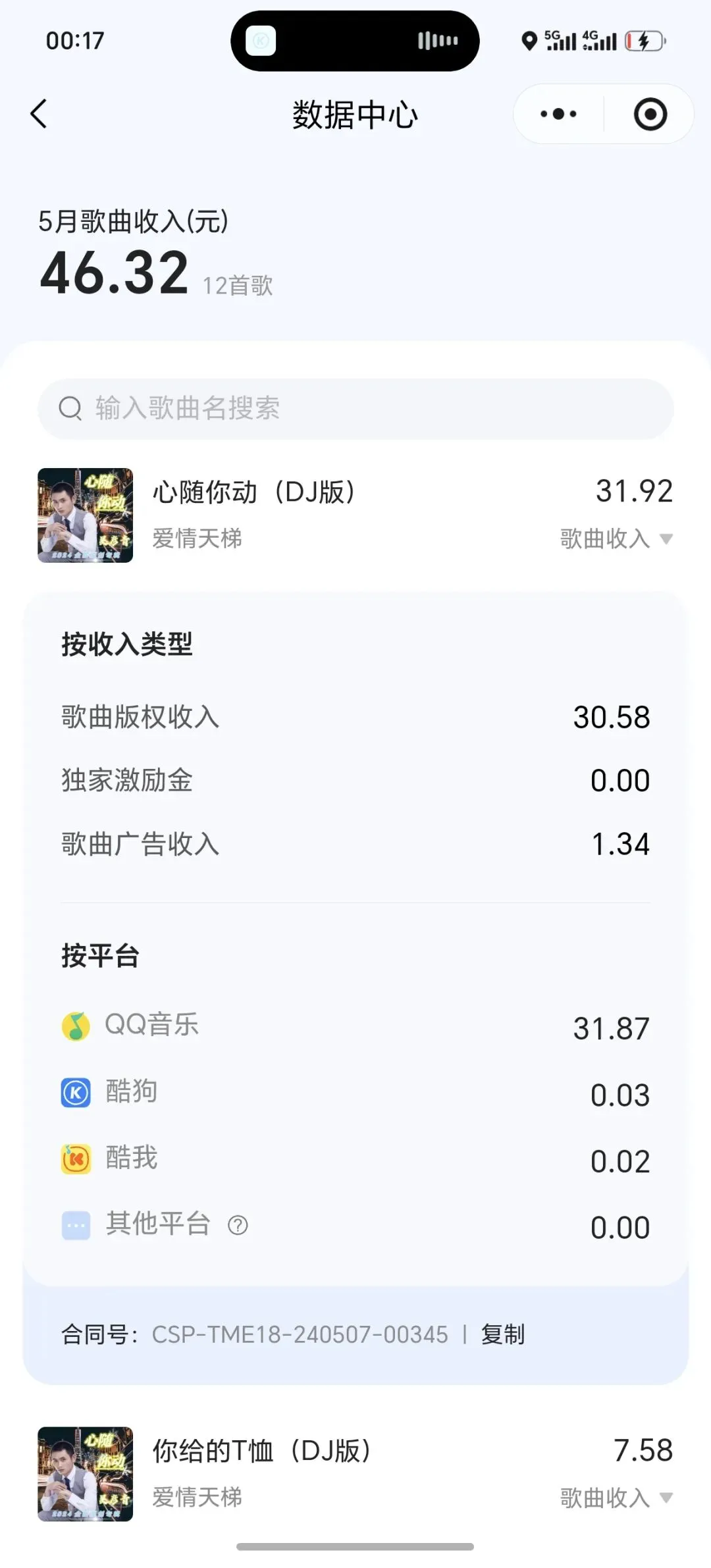Tap the help icon beside 其他平台
The width and height of the screenshot is (711, 1568).
(238, 1225)
